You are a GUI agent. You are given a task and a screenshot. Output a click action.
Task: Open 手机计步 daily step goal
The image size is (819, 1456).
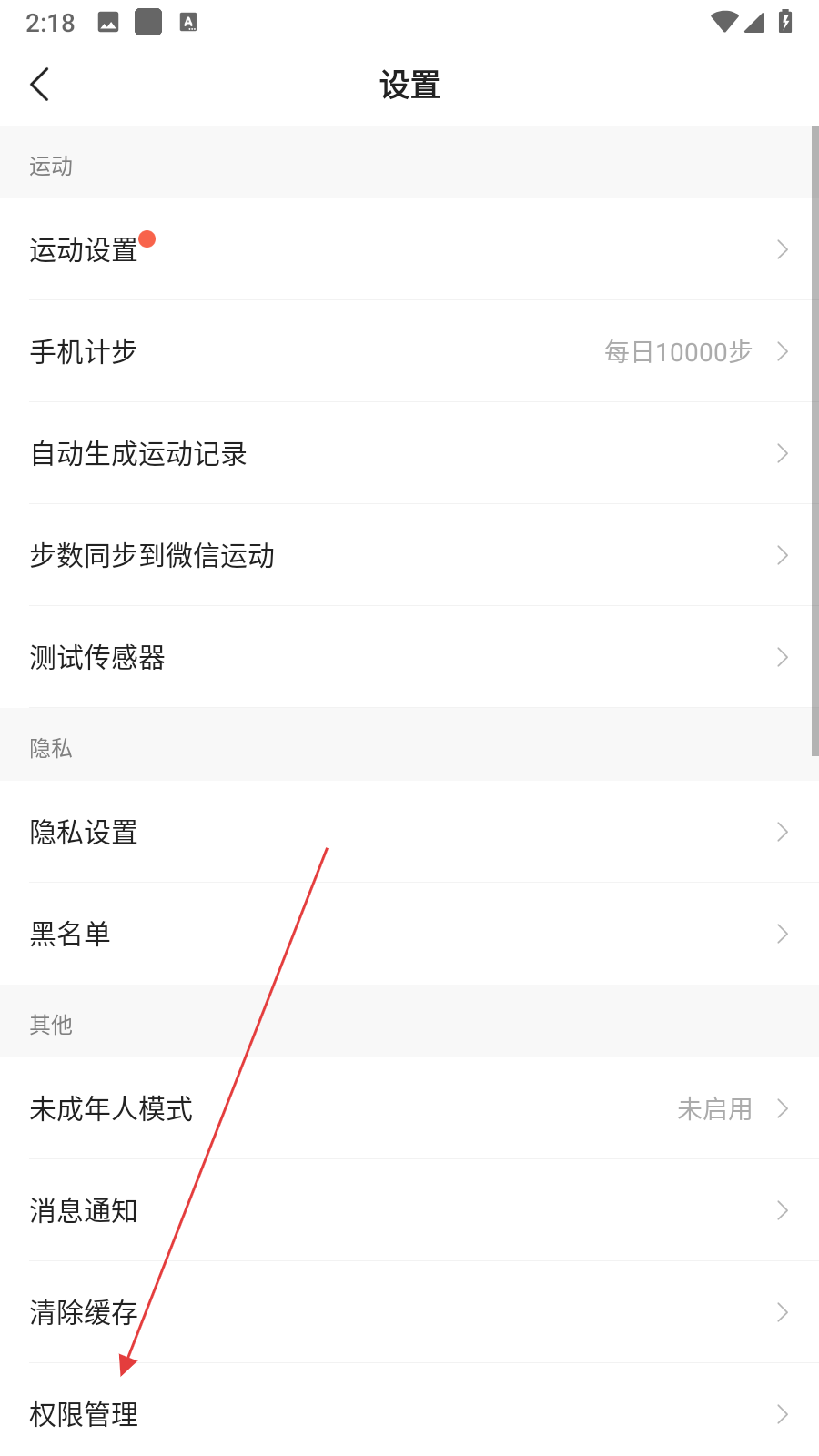(409, 351)
